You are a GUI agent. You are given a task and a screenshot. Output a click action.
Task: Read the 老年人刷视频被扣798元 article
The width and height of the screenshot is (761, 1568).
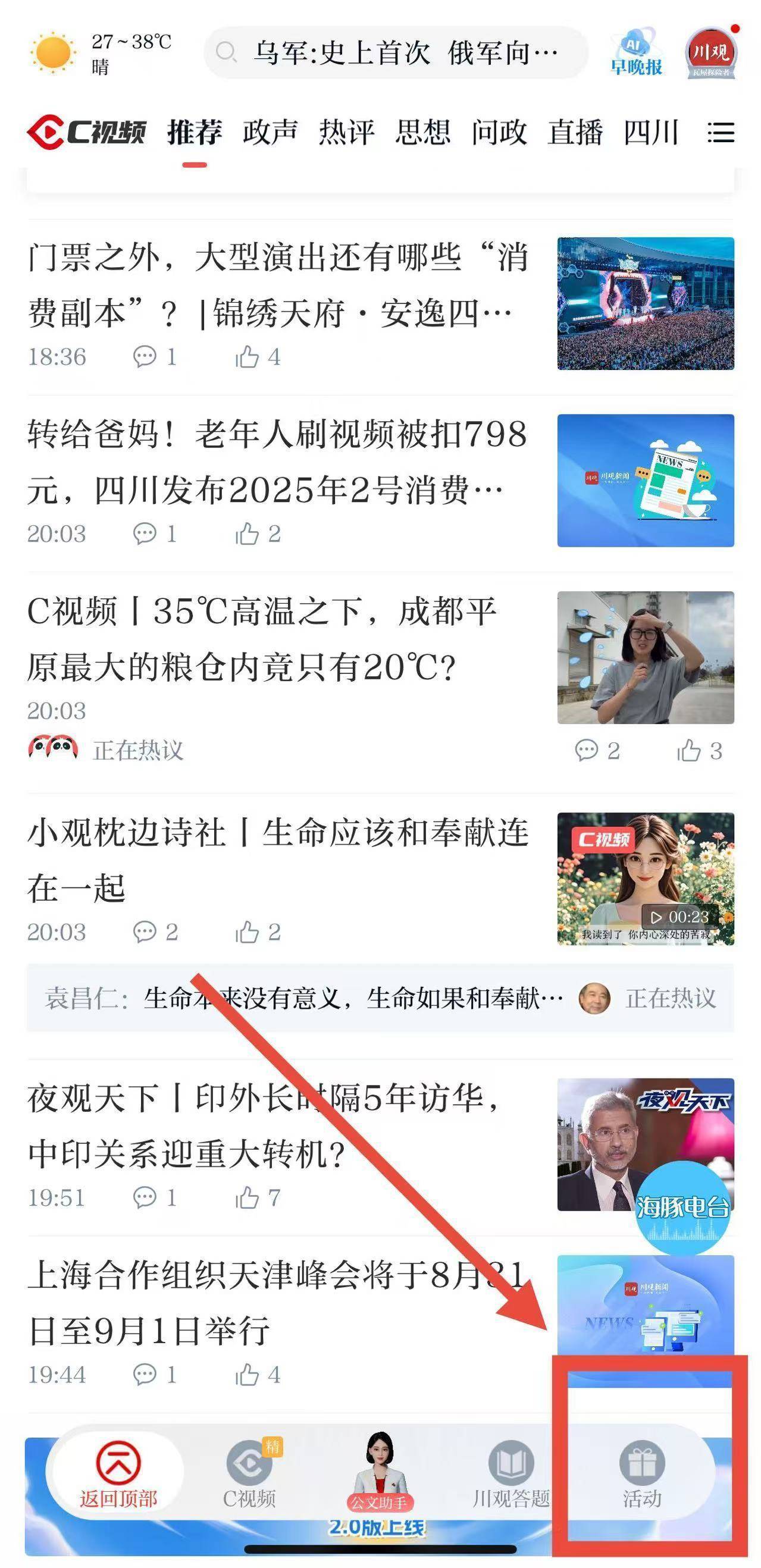coord(278,462)
